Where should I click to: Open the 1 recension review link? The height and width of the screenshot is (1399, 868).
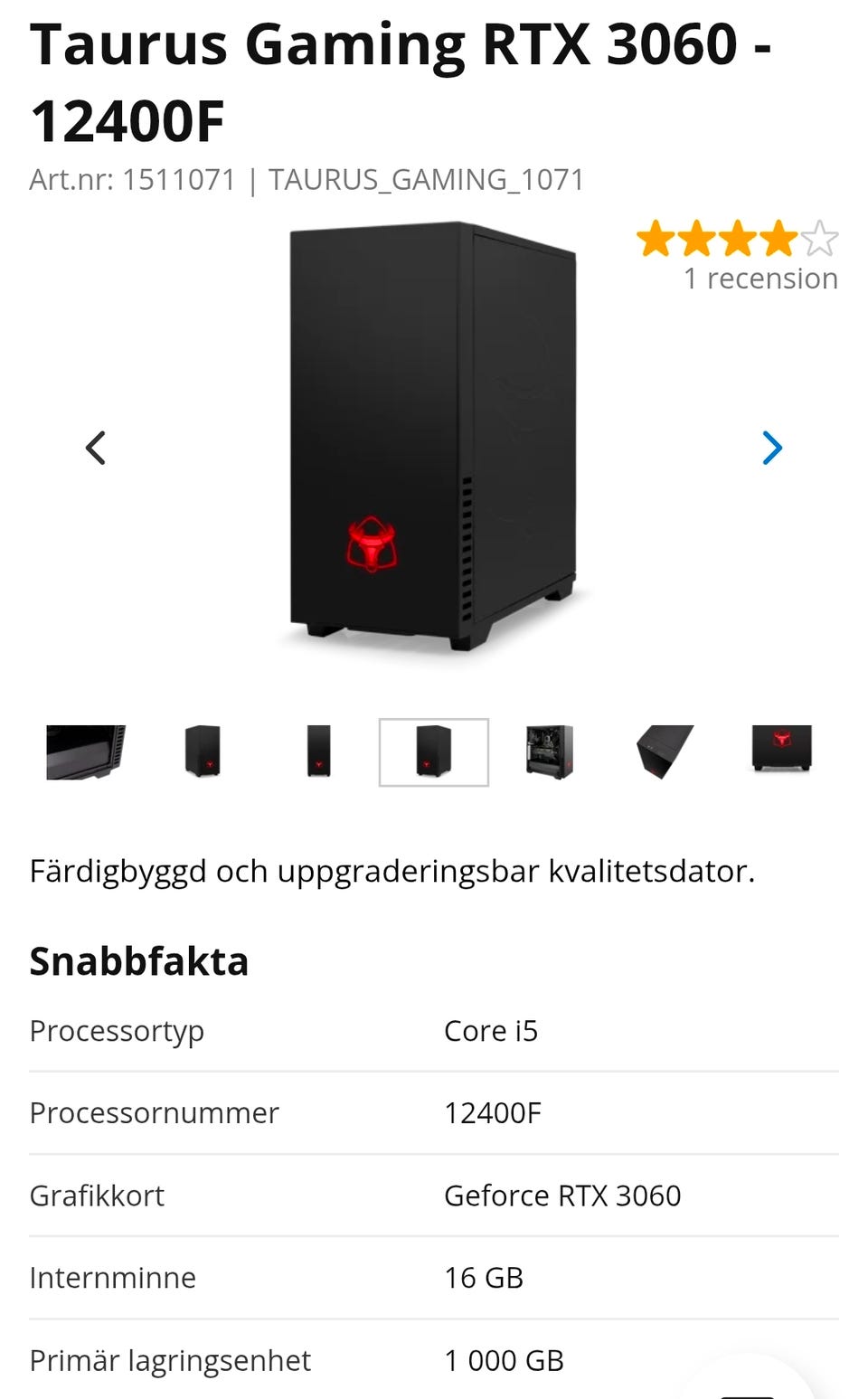pyautogui.click(x=759, y=279)
